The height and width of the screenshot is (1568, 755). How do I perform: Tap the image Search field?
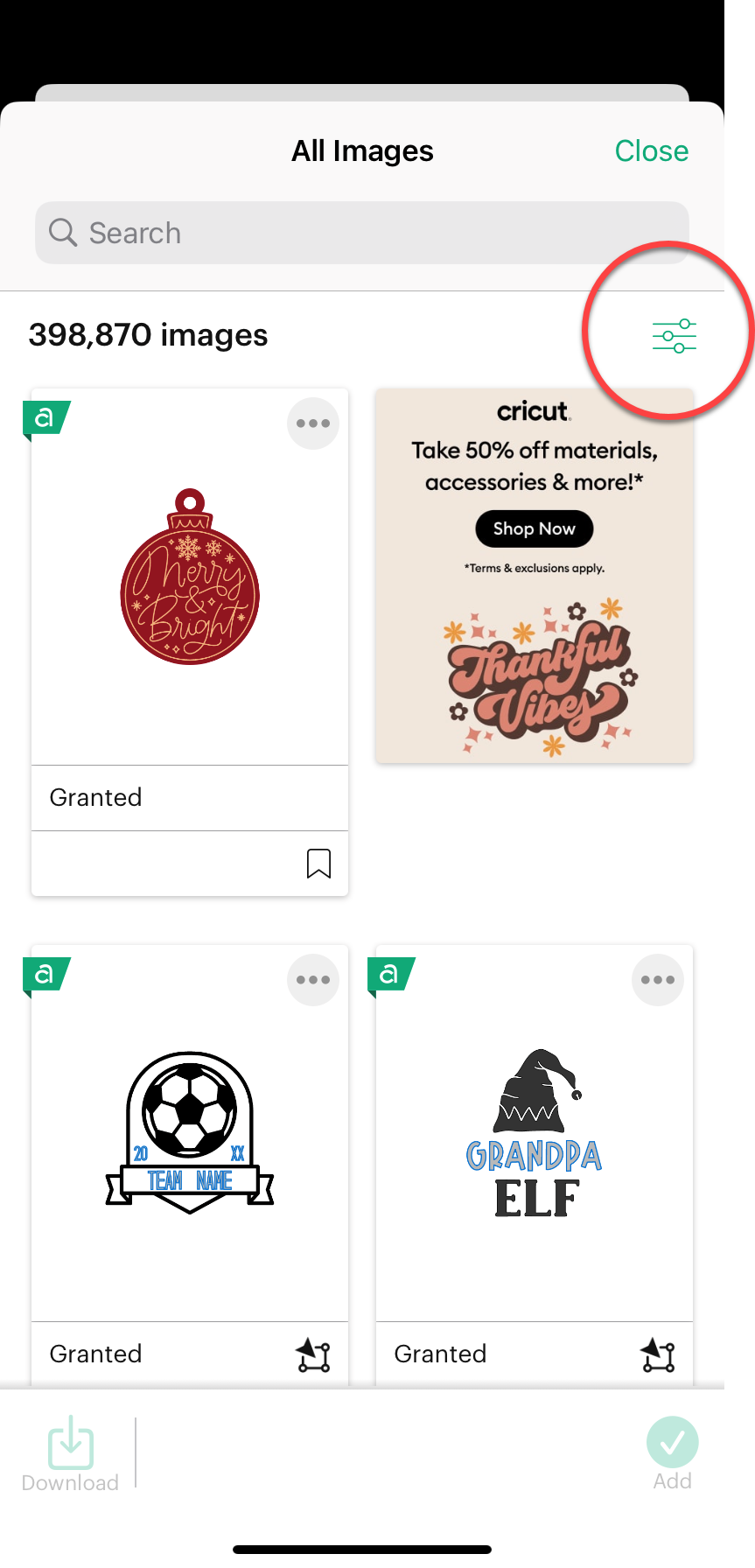click(362, 233)
